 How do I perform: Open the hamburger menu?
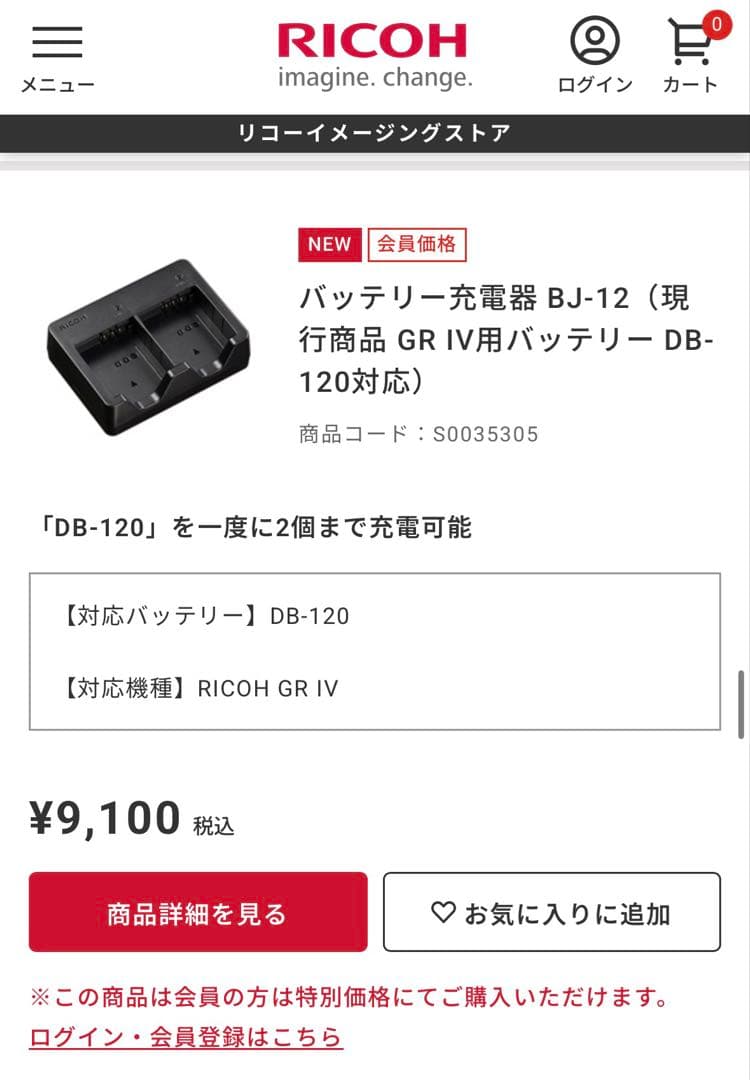point(57,42)
